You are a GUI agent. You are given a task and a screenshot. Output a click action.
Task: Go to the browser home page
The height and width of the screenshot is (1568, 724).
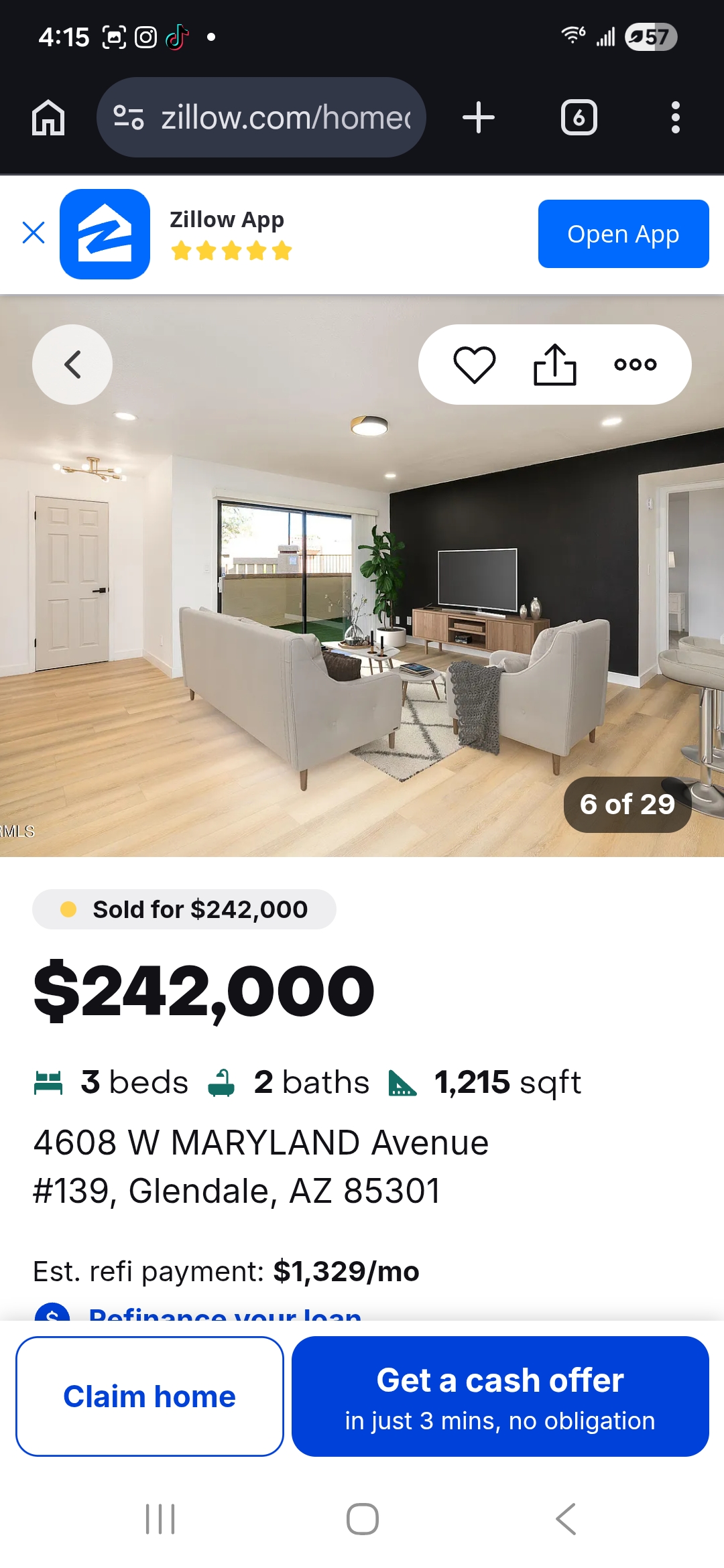pyautogui.click(x=48, y=118)
